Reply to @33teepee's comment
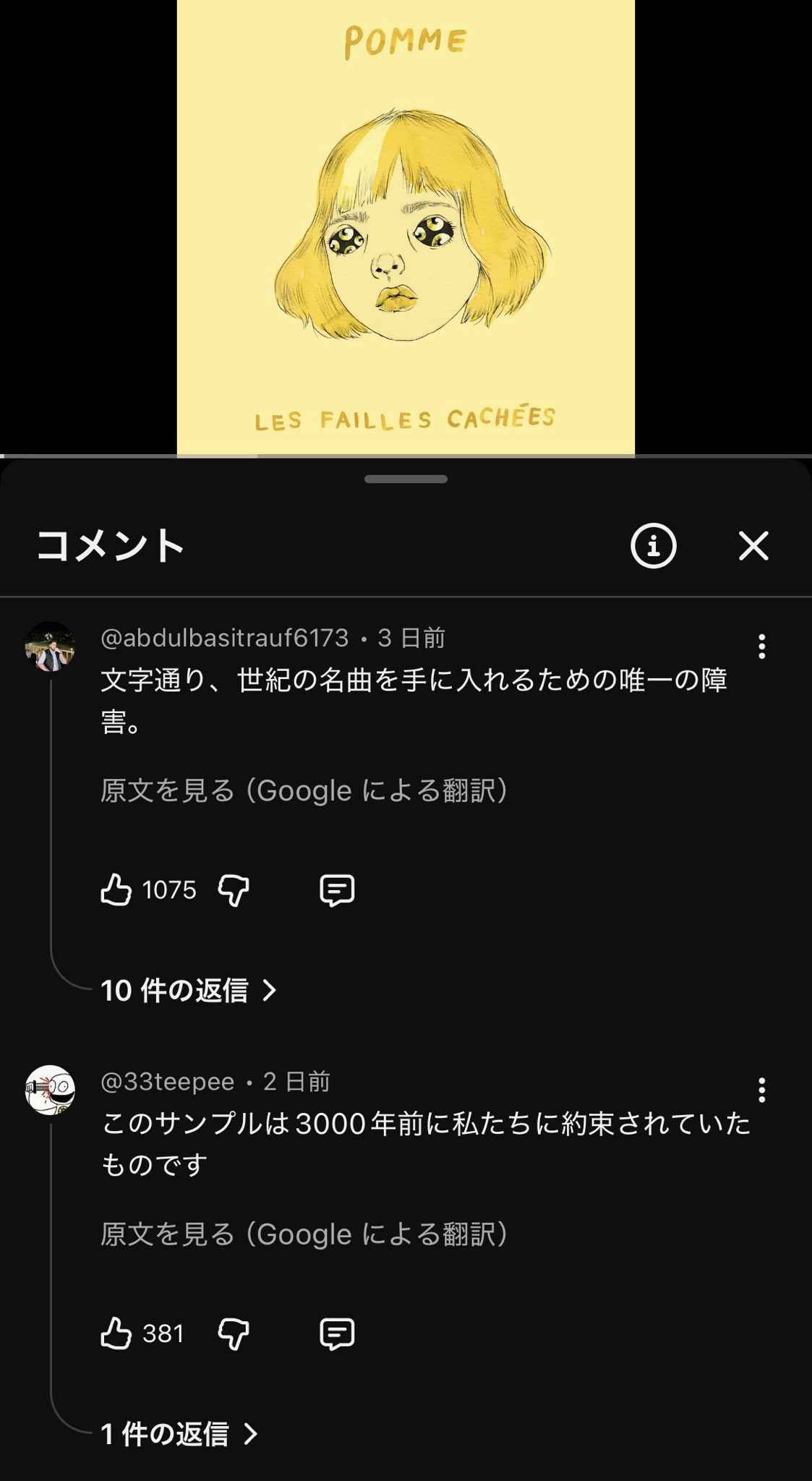The width and height of the screenshot is (812, 1481). coord(337,1333)
